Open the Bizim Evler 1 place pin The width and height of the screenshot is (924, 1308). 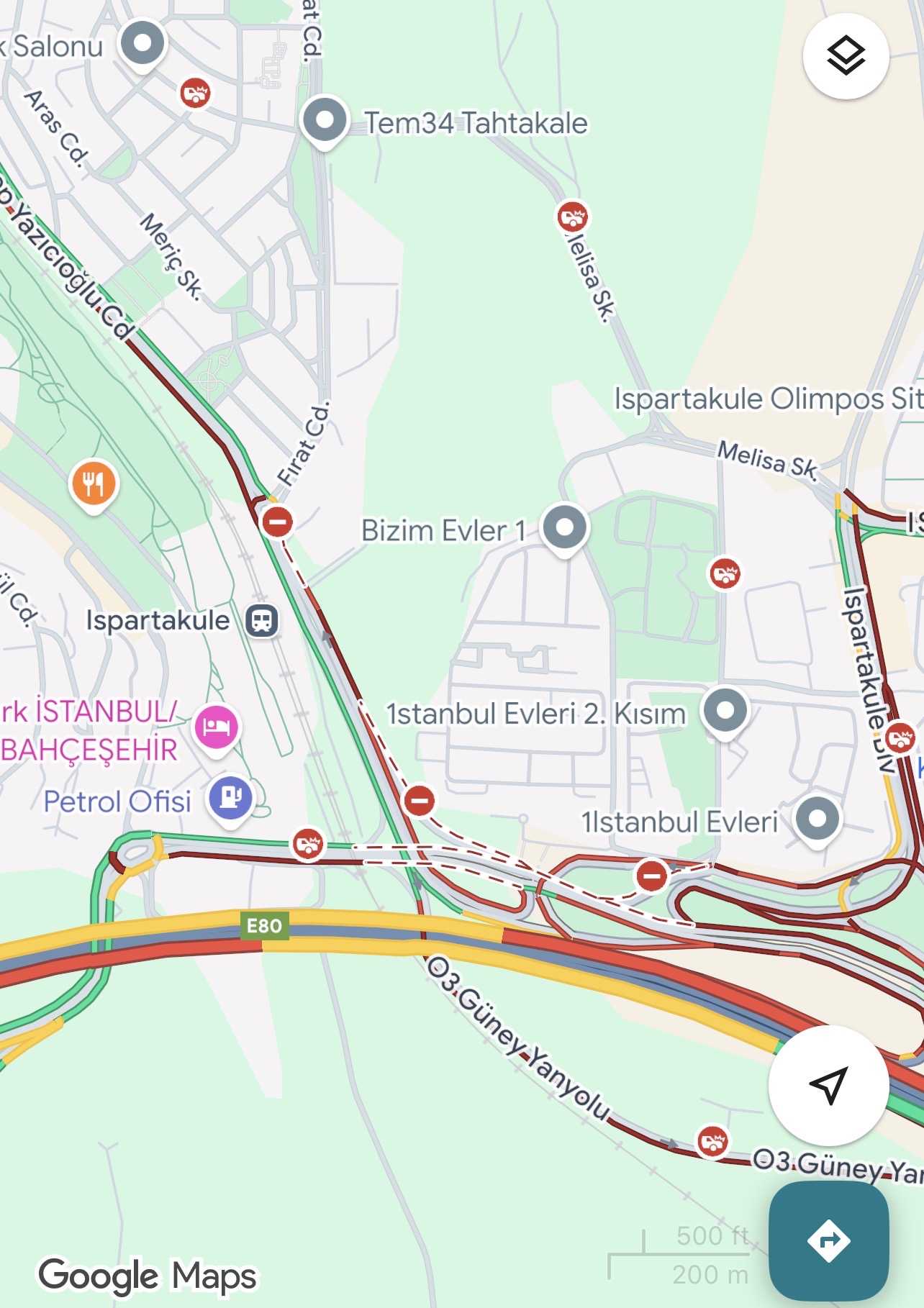[565, 528]
